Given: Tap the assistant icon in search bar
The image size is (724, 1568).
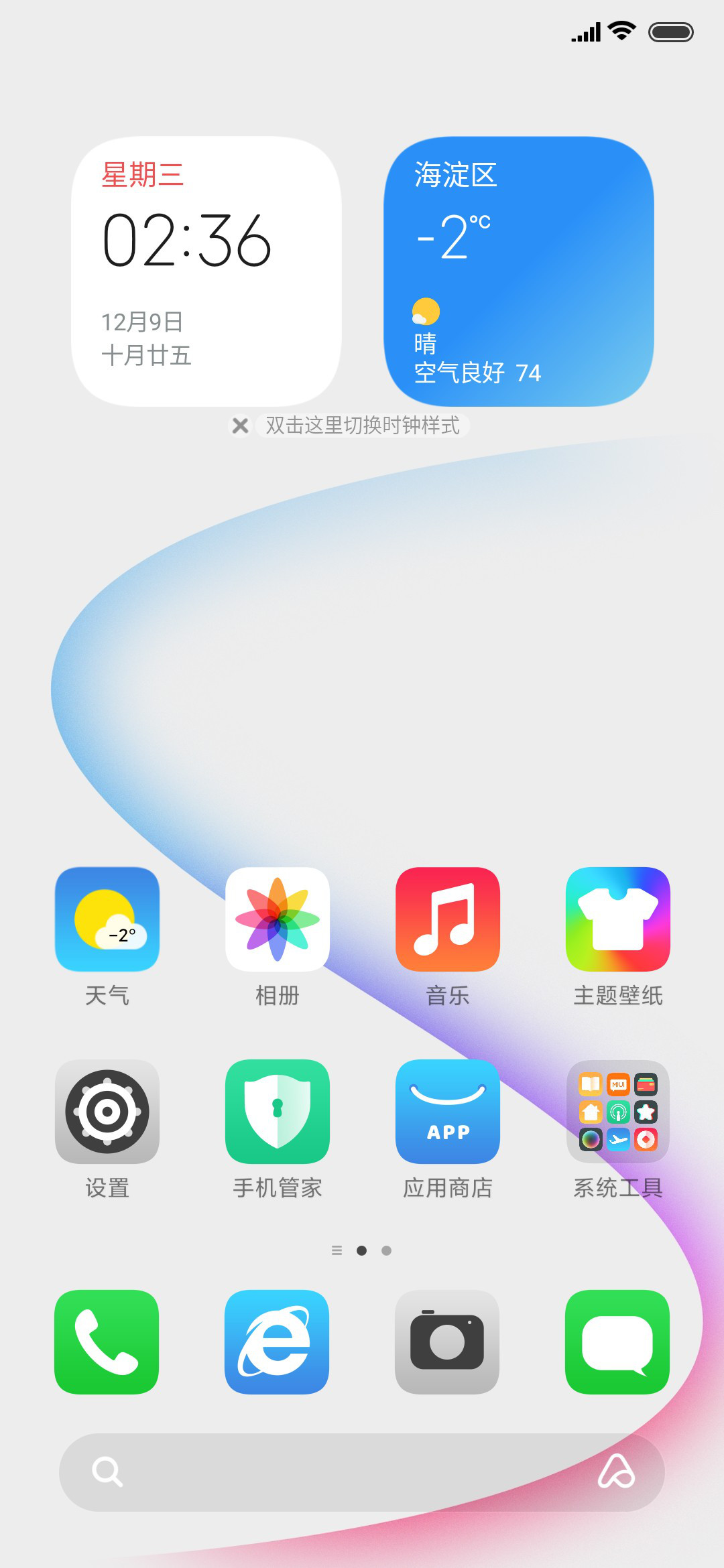Looking at the screenshot, I should click(617, 1472).
